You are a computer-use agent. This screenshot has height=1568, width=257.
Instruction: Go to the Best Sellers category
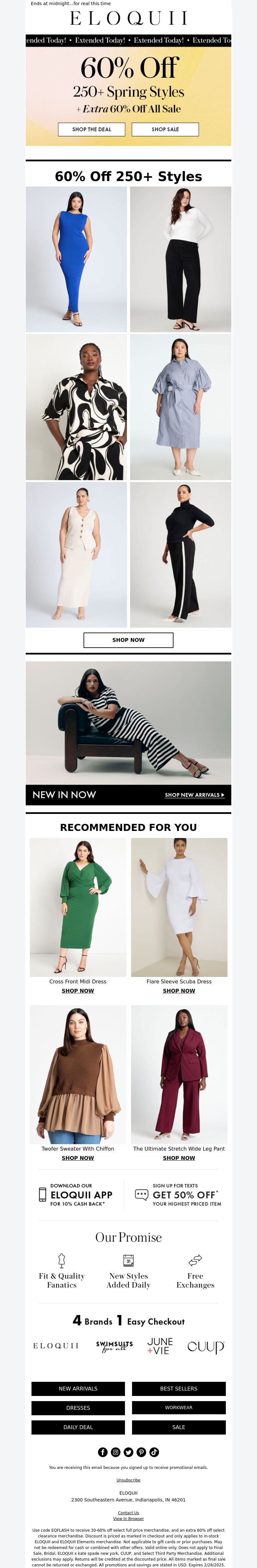[x=179, y=1389]
